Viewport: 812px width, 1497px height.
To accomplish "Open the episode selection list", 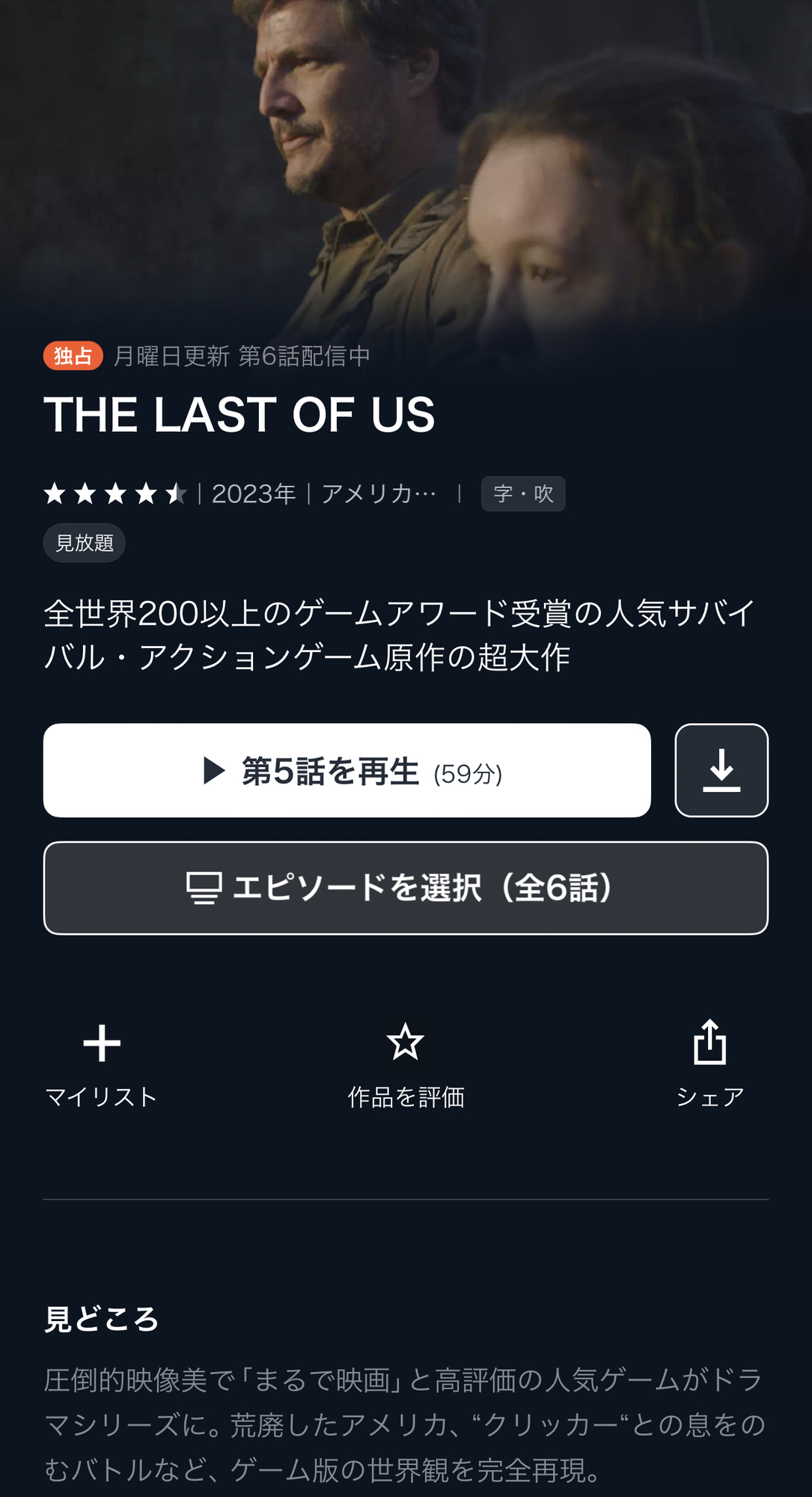I will 406,888.
